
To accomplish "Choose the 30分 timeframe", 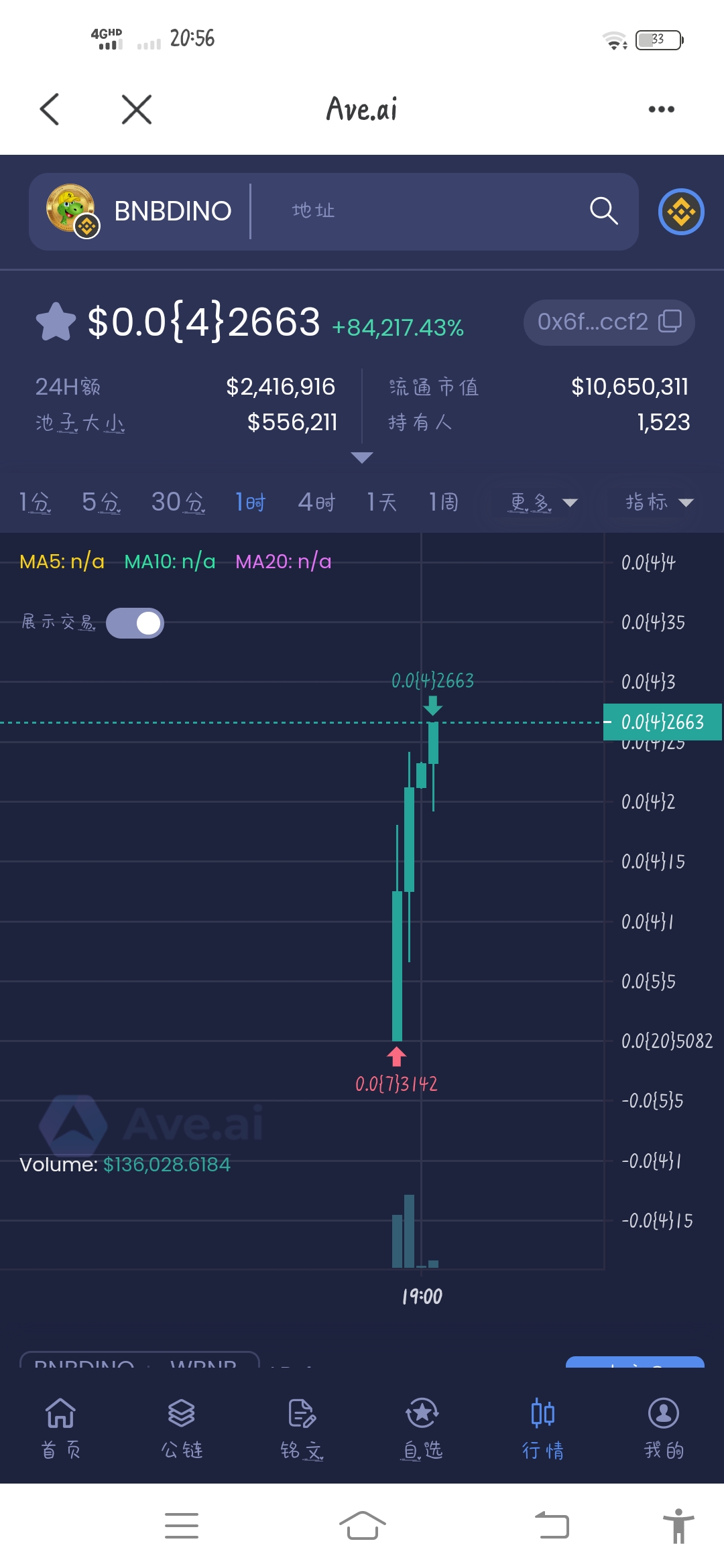I will point(178,502).
